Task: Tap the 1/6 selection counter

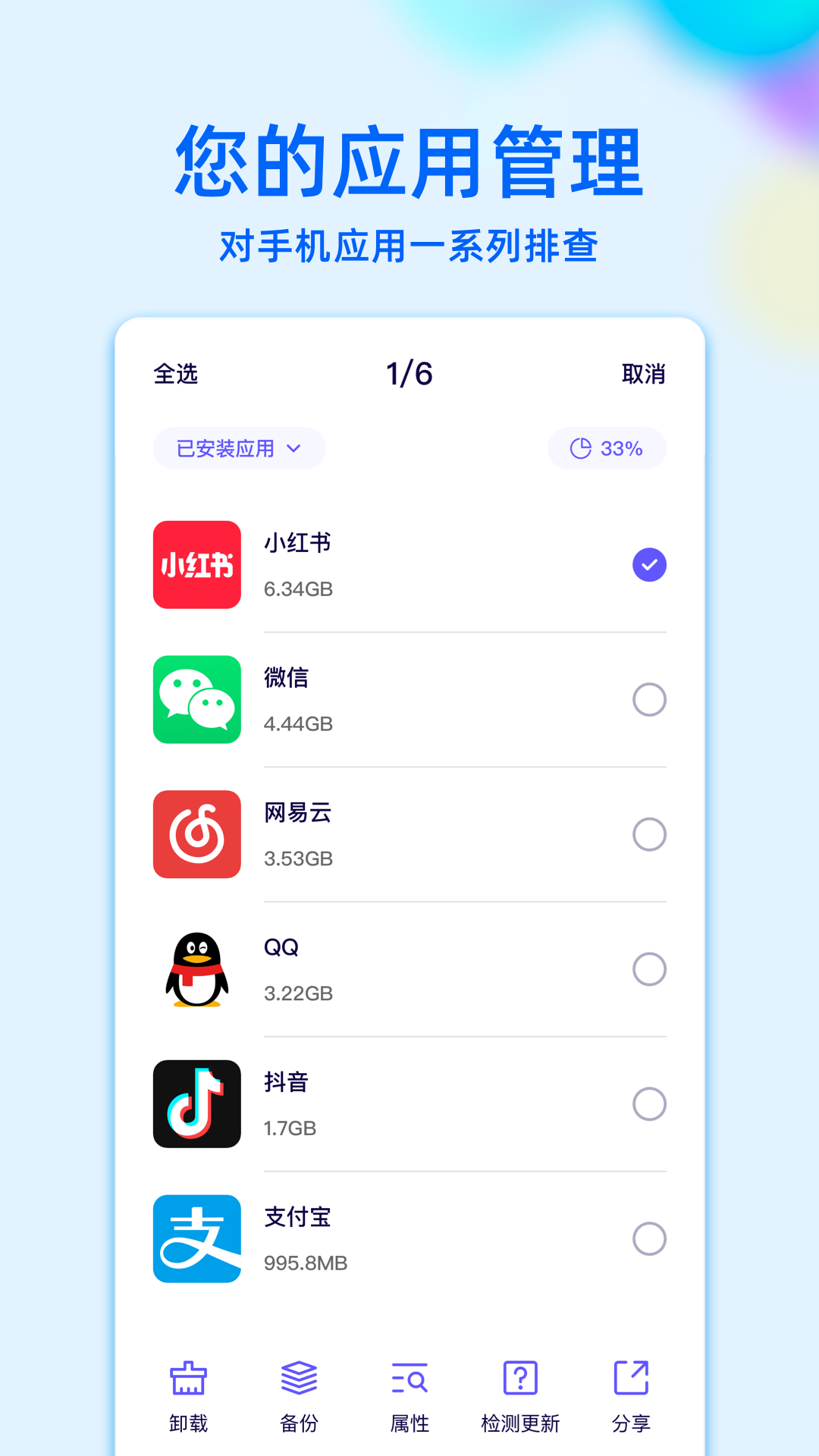Action: point(409,372)
